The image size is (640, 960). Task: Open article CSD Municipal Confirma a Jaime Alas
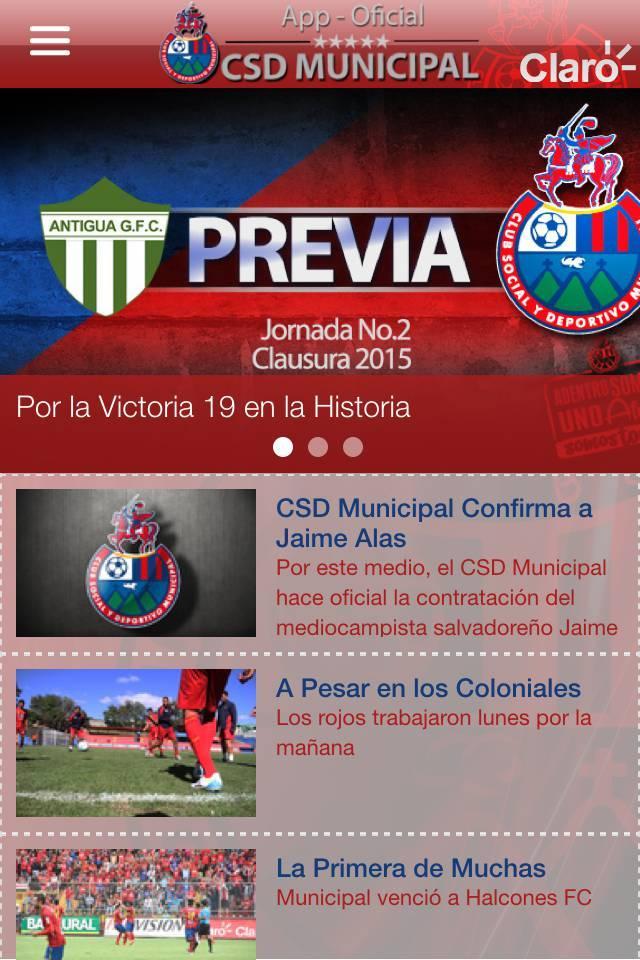point(433,522)
